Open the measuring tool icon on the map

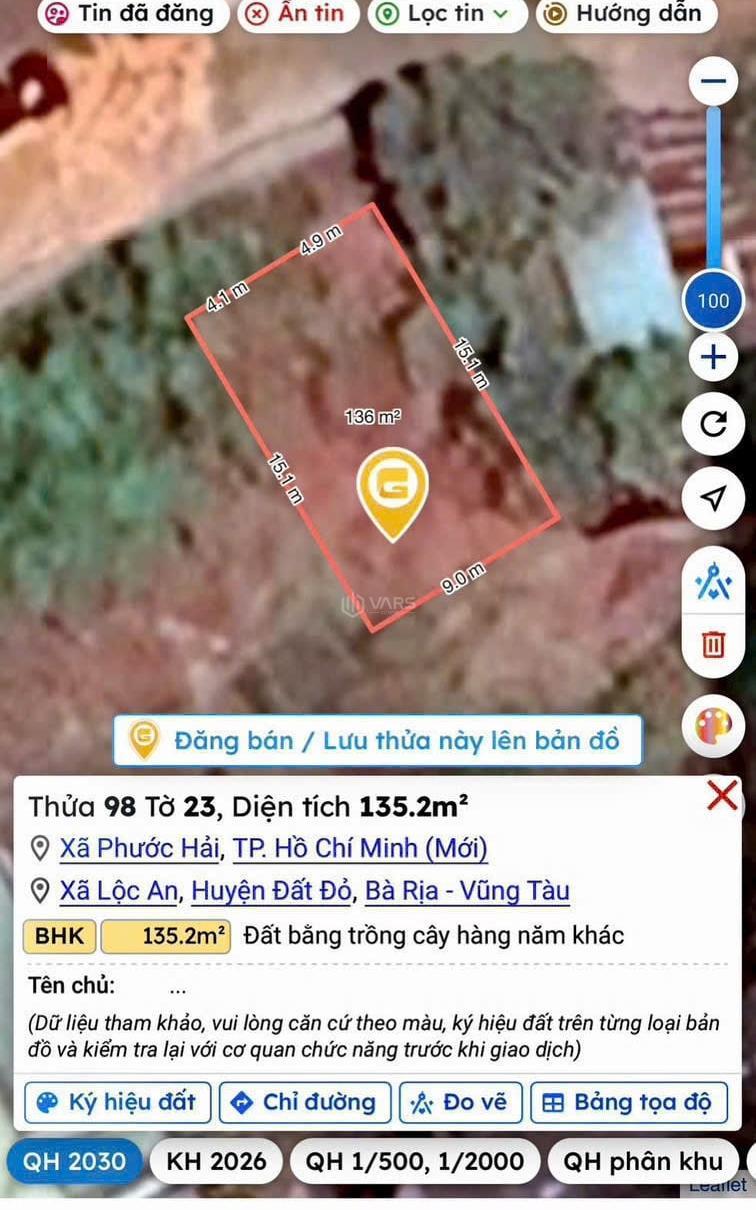click(713, 581)
